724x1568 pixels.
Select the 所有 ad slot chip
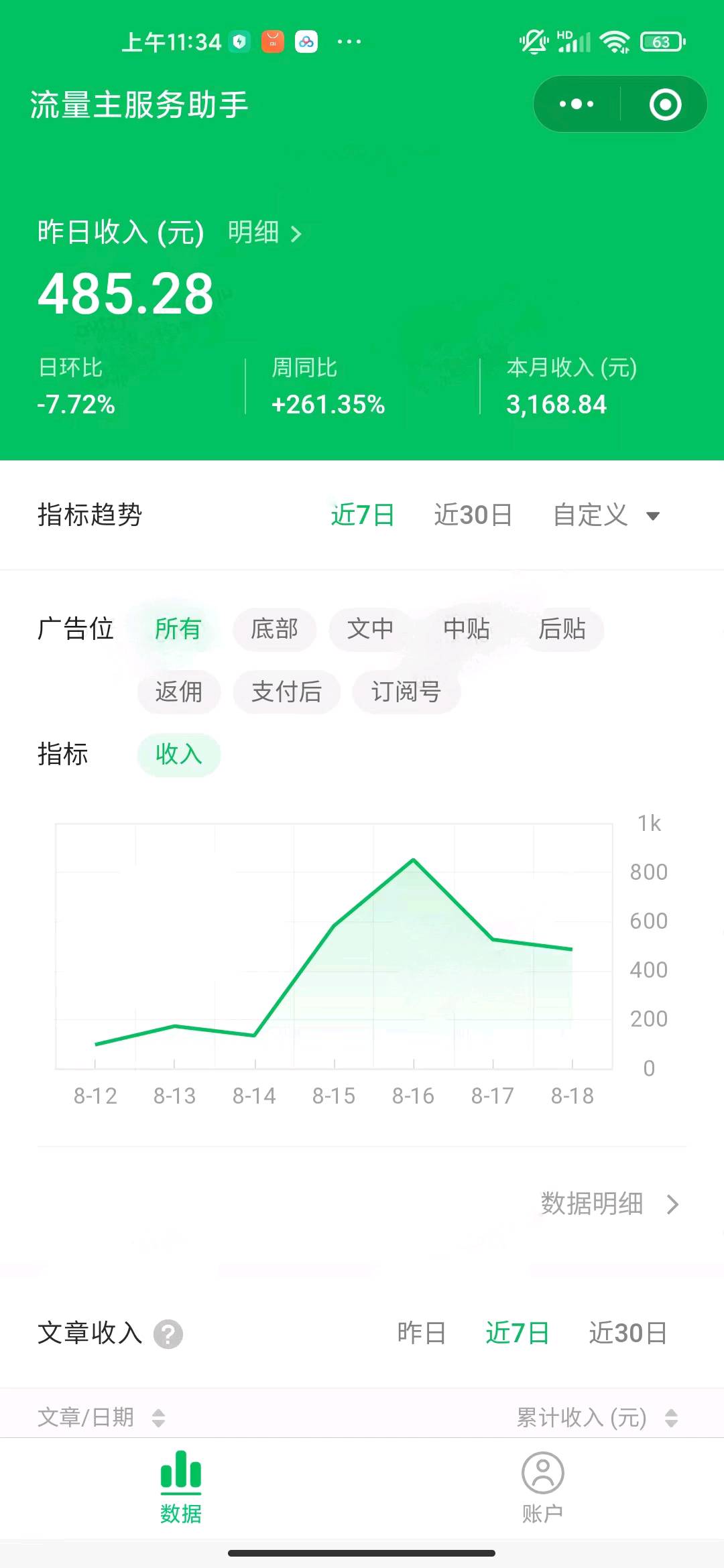178,629
